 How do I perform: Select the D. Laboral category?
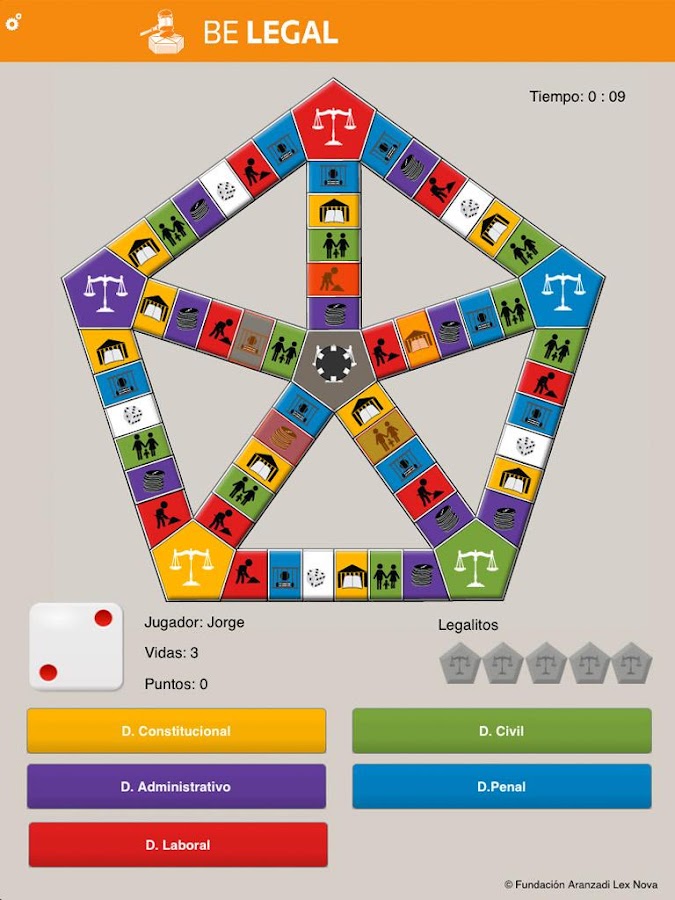coord(178,845)
